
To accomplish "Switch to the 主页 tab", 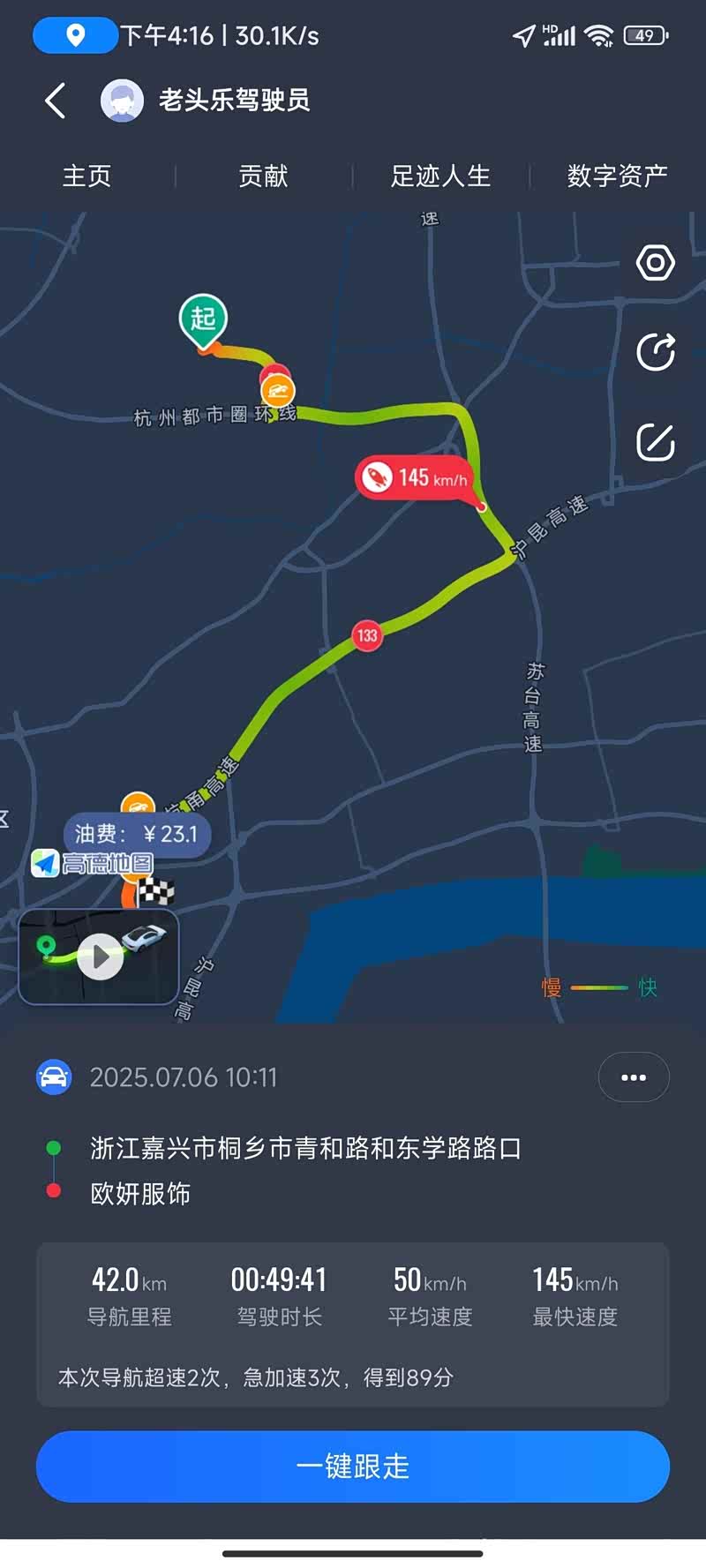I will (x=86, y=176).
